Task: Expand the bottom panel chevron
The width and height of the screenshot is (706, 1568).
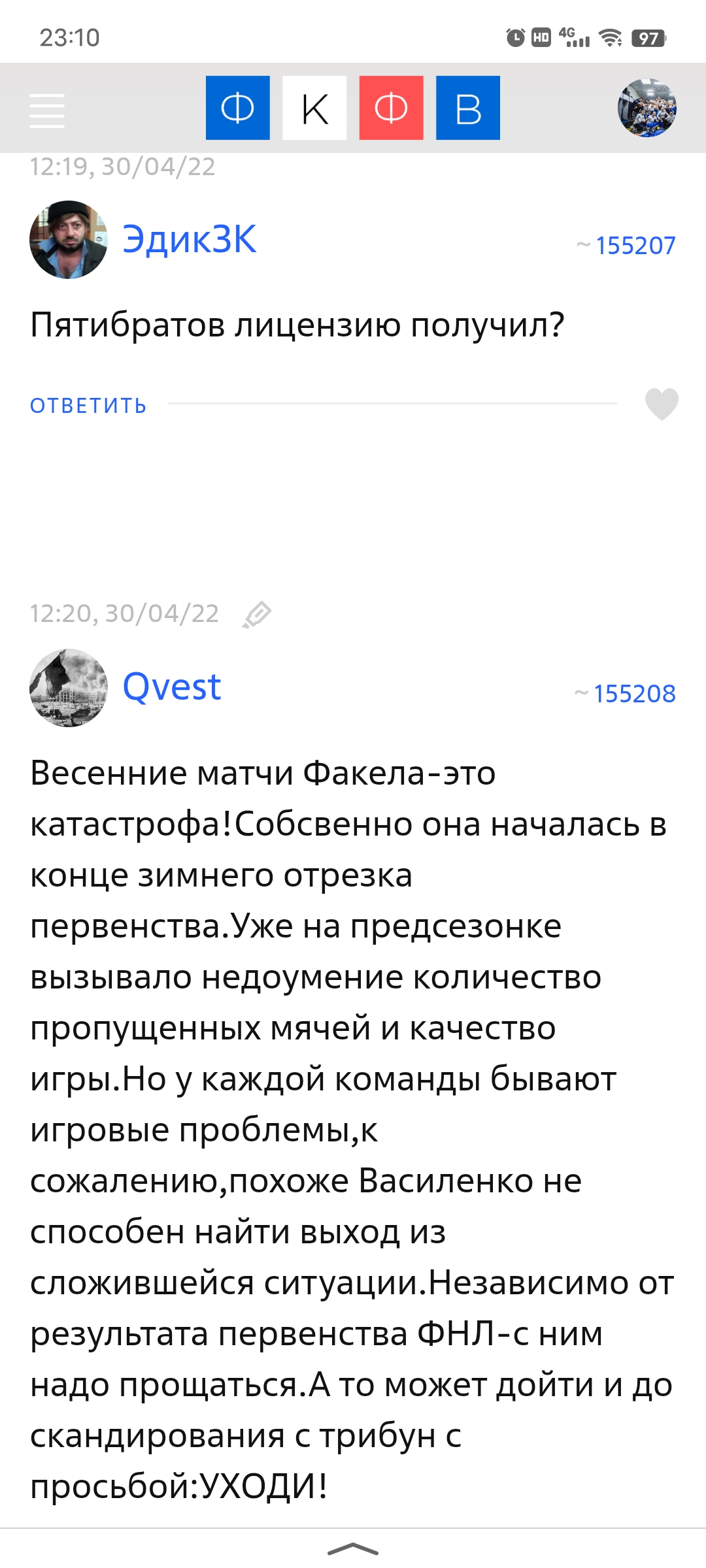Action: click(x=353, y=1549)
